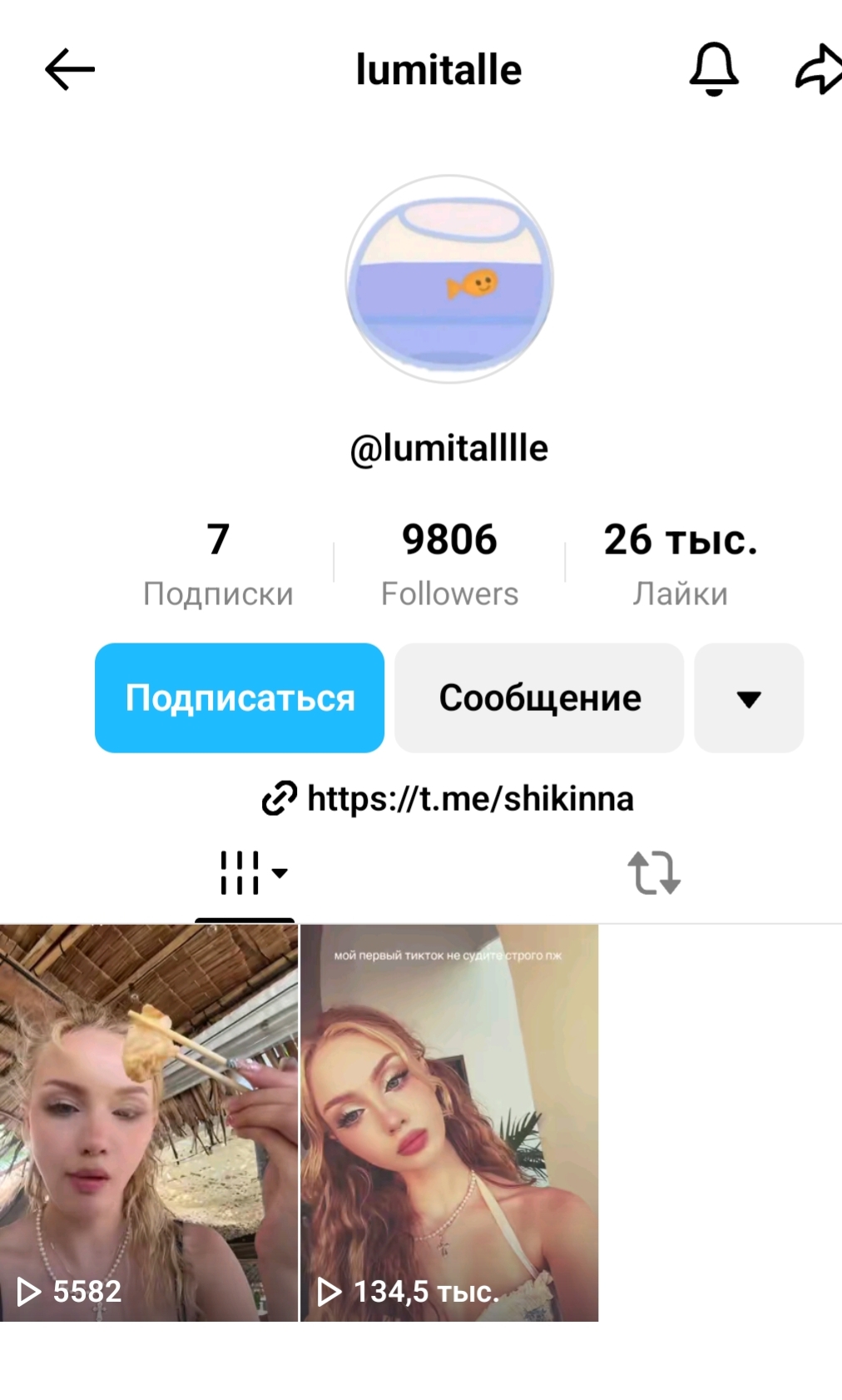Screen dimensions: 842x1400
Task: Share this profile
Action: (819, 69)
